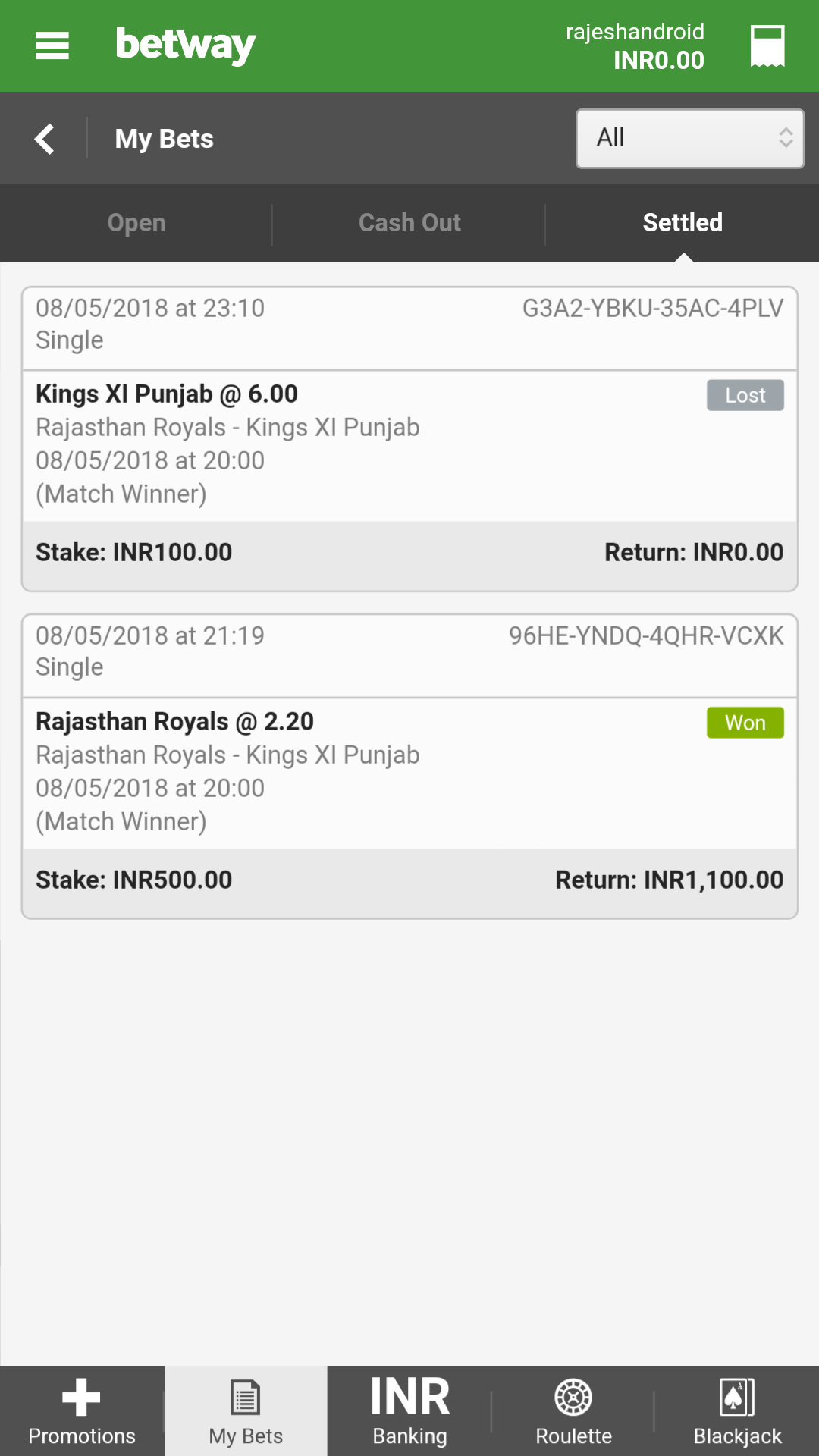Open INR Banking
This screenshot has width=819, height=1456.
[x=409, y=1411]
